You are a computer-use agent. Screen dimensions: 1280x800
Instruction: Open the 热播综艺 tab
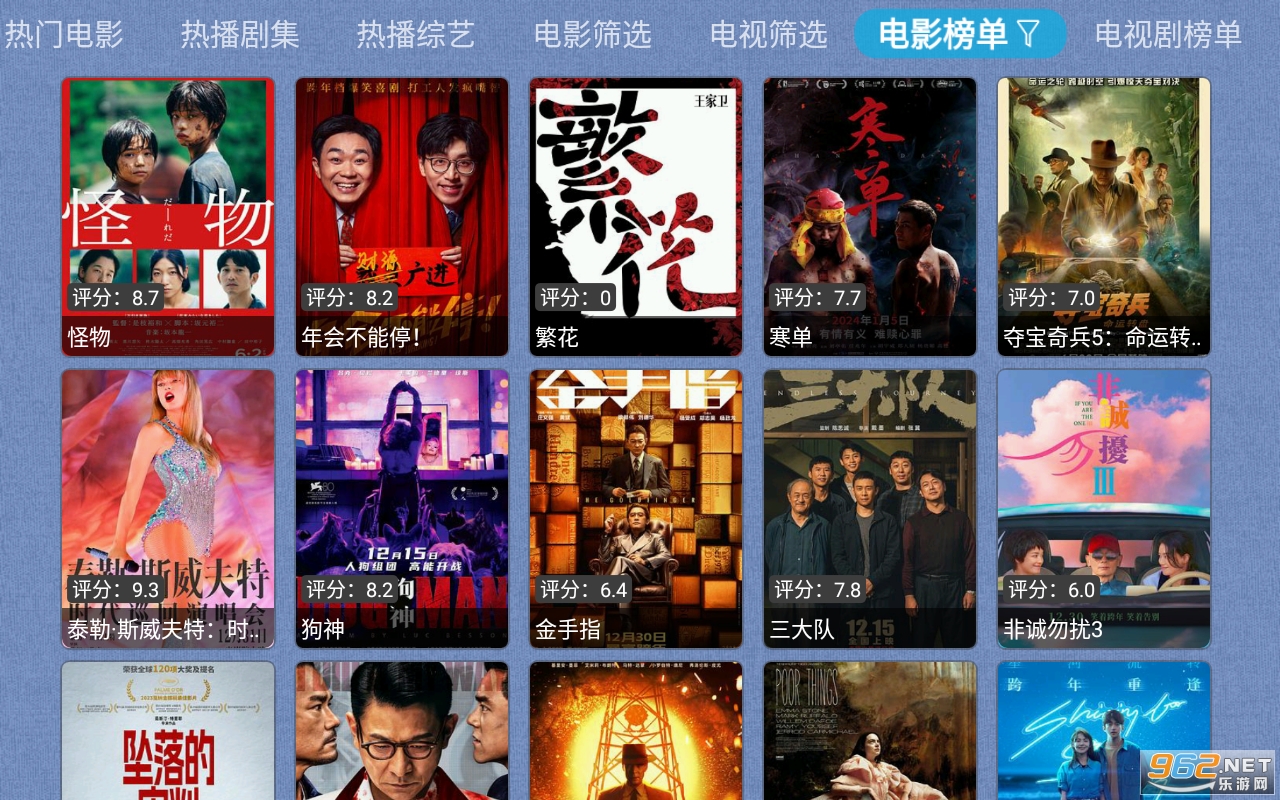[x=416, y=34]
